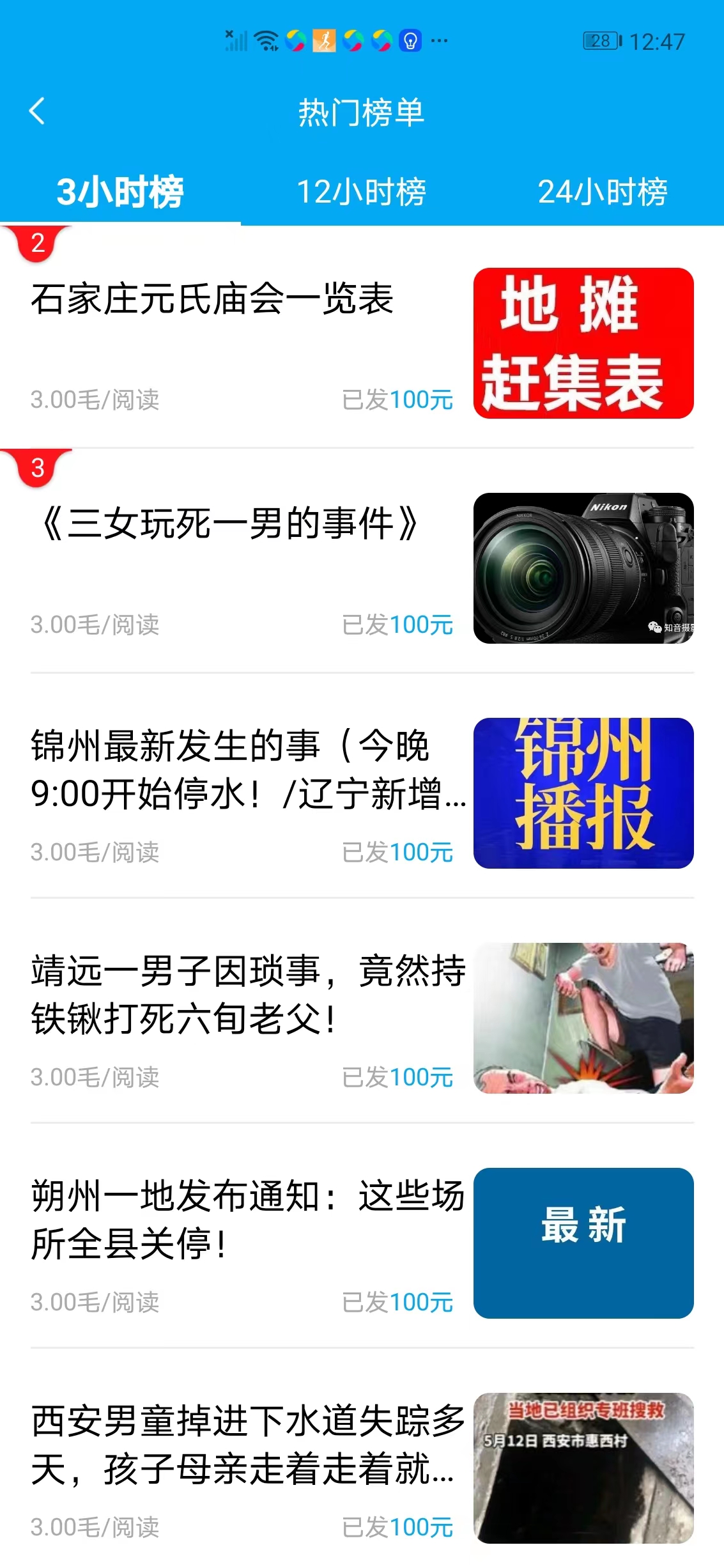724x1568 pixels.
Task: Tap the back arrow to leave 热门榜单
Action: tap(36, 110)
